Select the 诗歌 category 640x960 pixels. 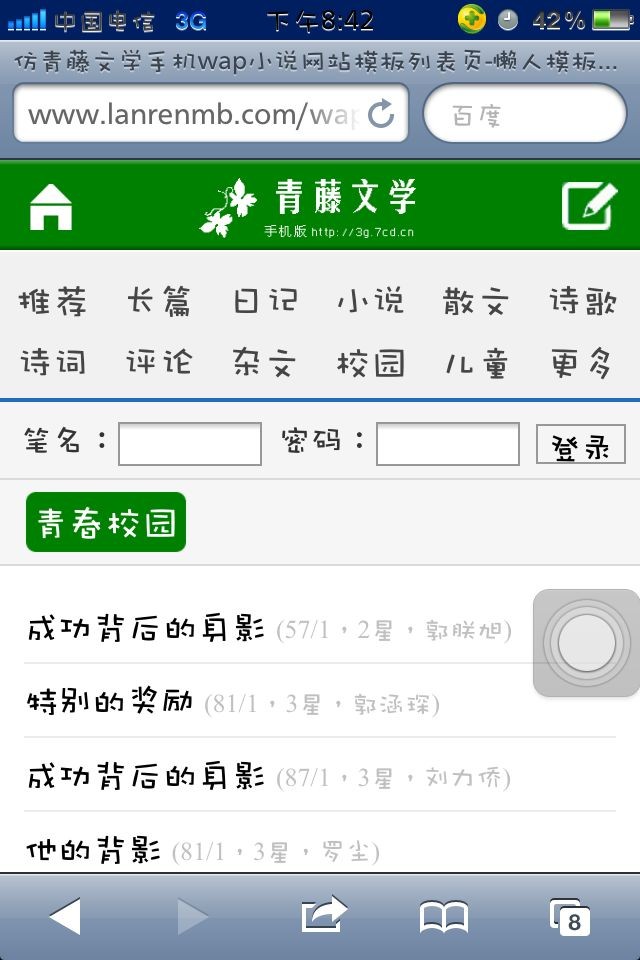click(x=583, y=301)
